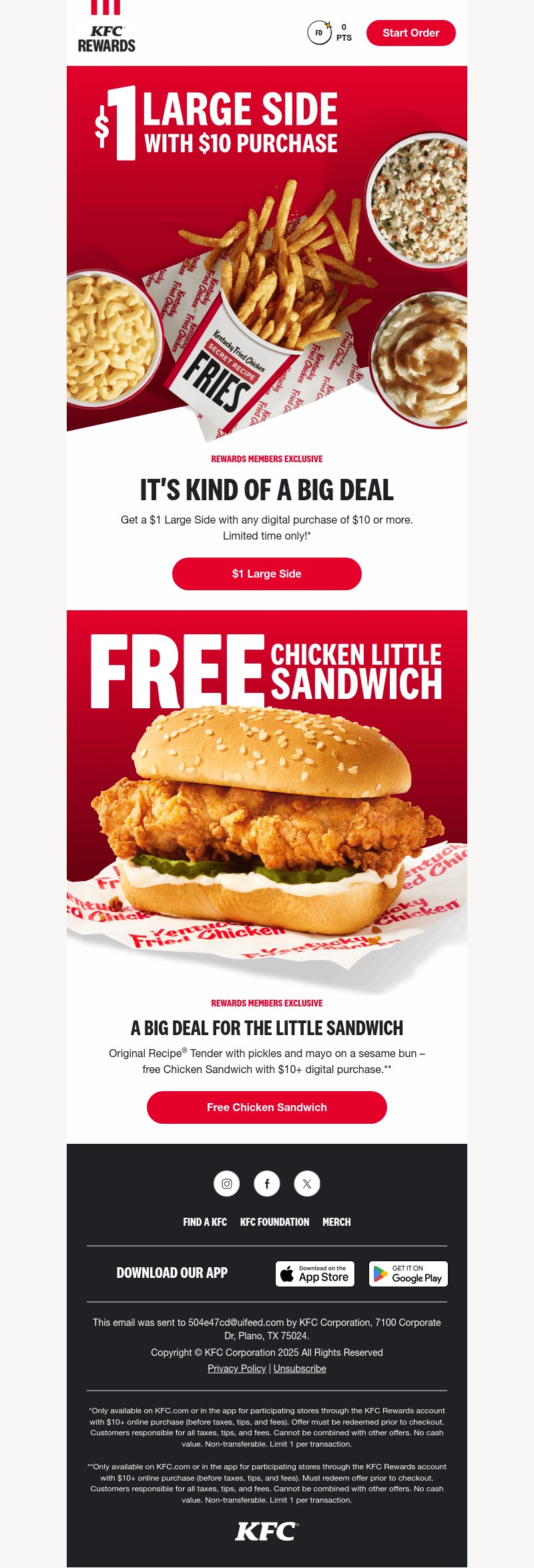Click the Free Chicken Little Sandwich image
Viewport: 534px width, 1568px height.
point(266,800)
